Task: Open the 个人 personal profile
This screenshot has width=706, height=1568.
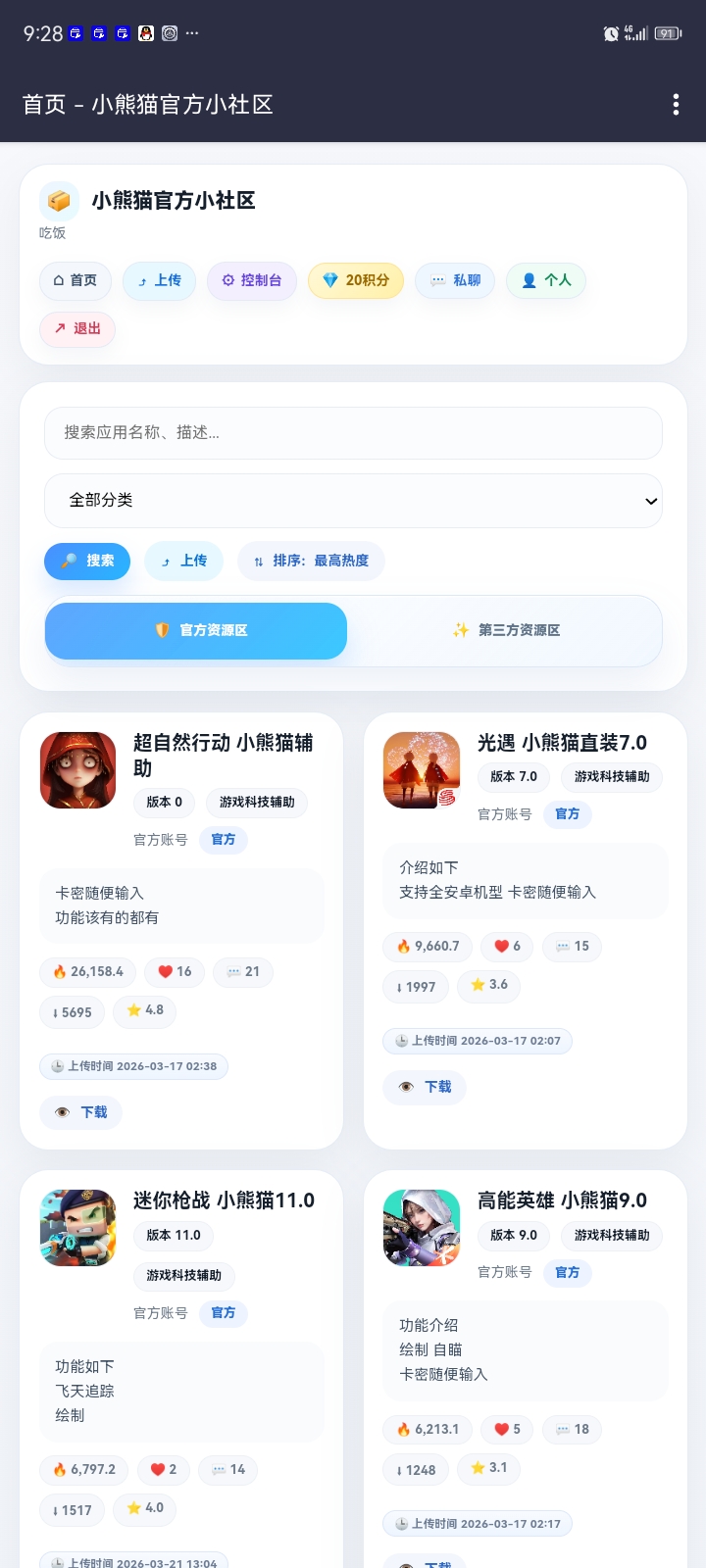Action: [x=545, y=281]
